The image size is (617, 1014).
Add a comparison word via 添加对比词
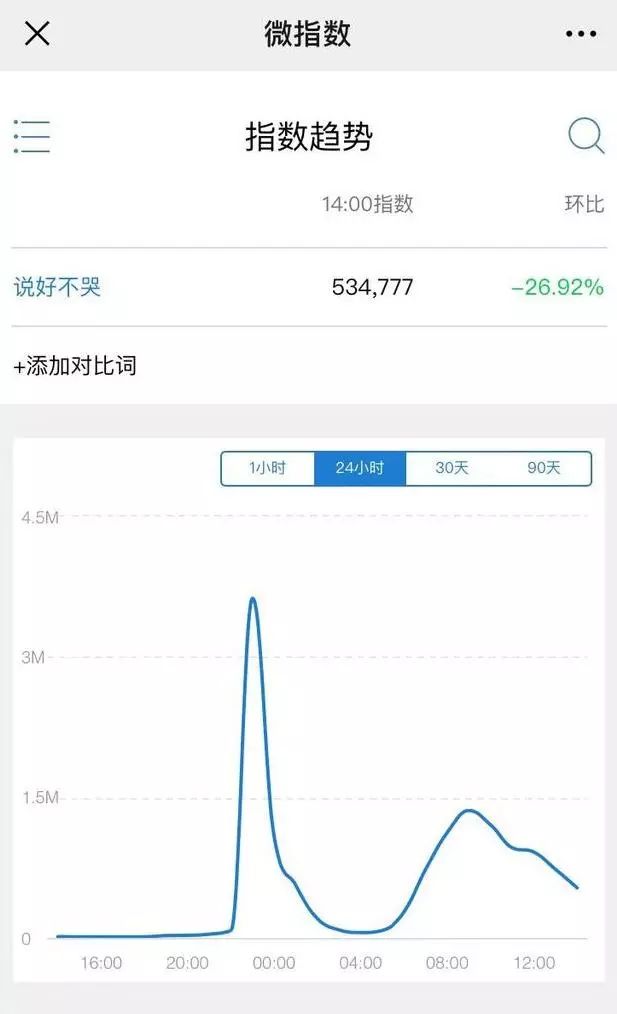75,366
